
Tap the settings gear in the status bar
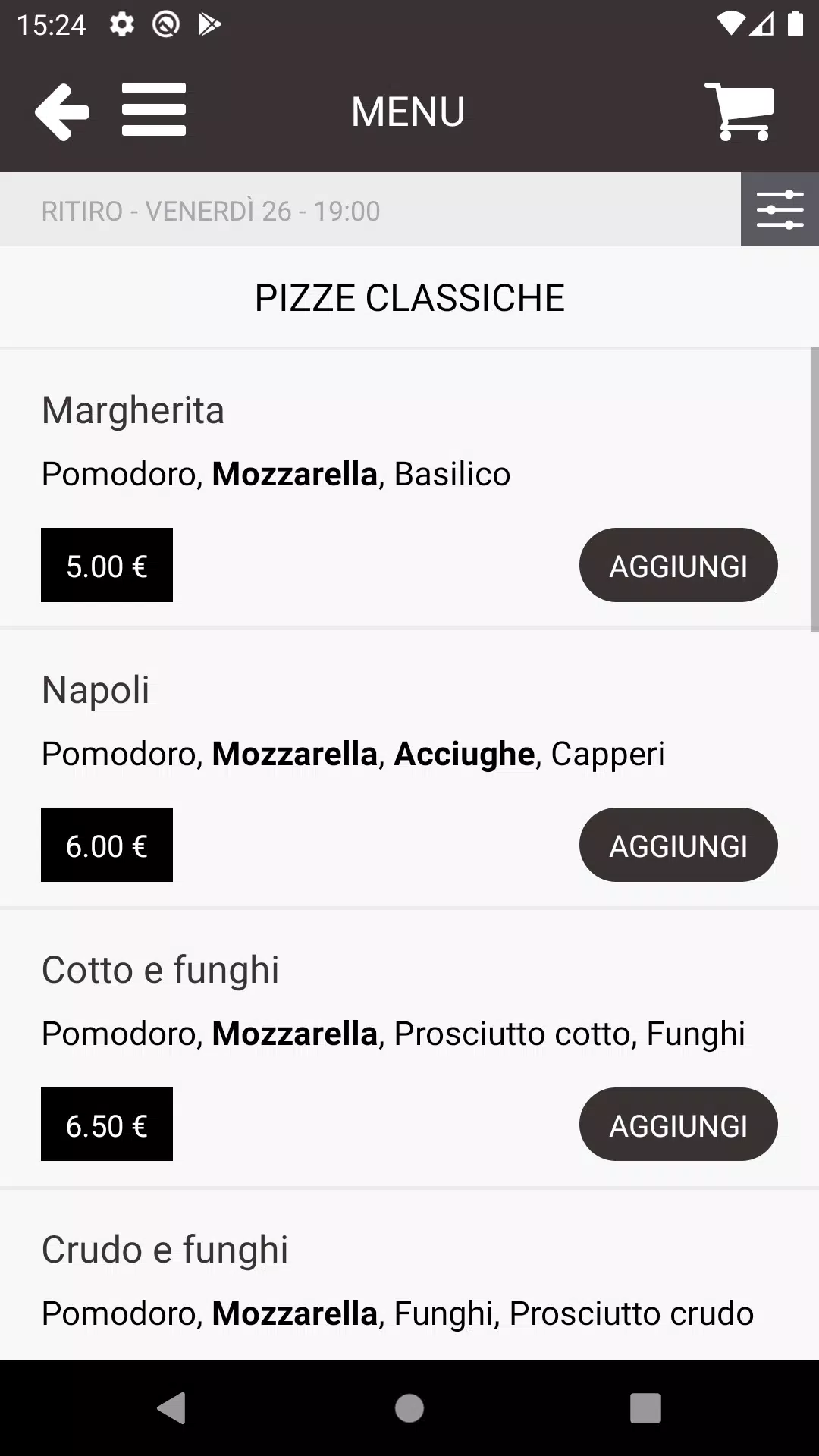coord(121,24)
